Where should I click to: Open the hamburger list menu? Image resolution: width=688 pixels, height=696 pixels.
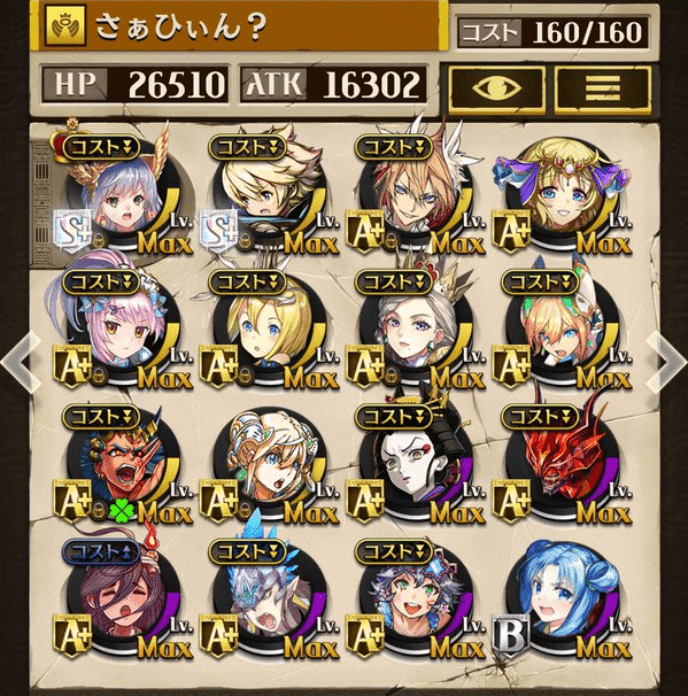602,87
